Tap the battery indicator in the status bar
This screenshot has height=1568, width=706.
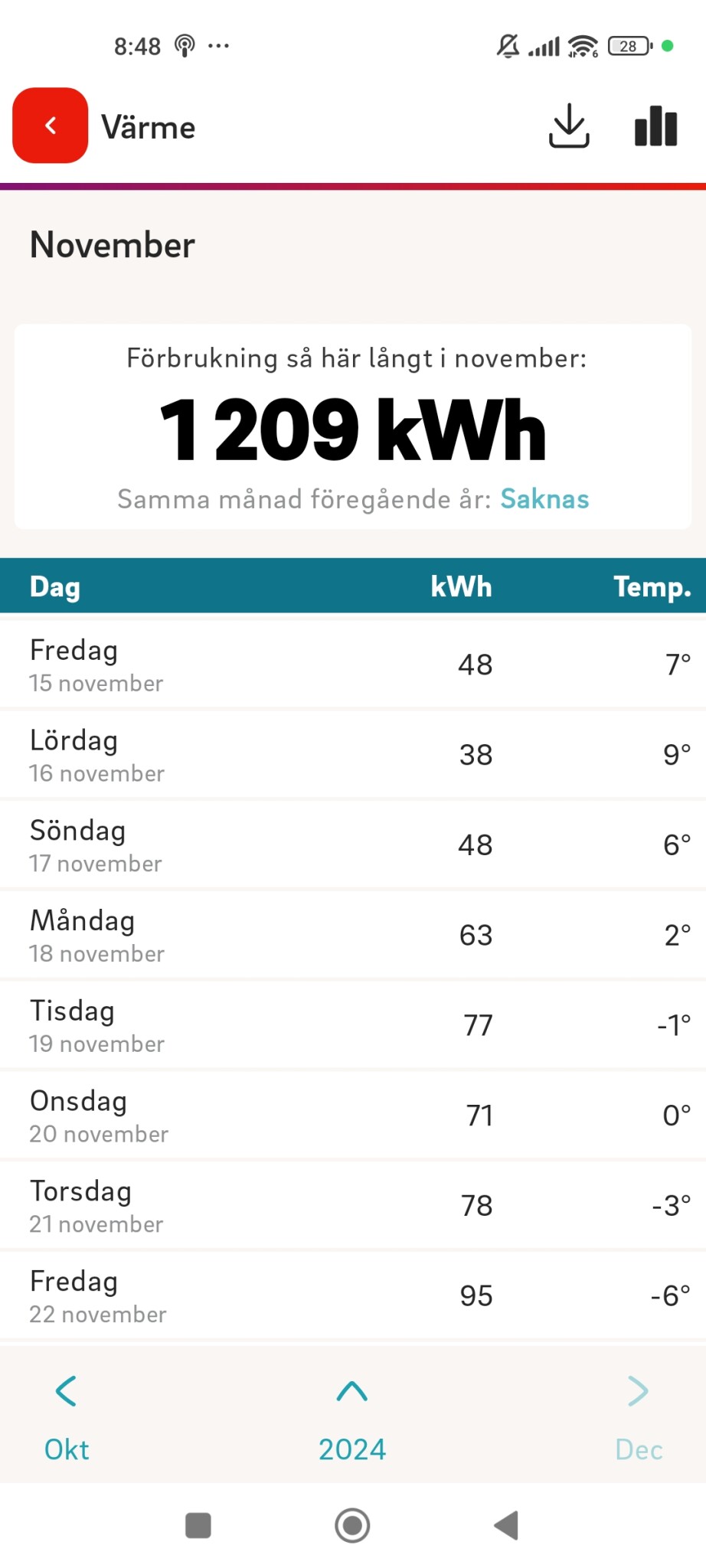[626, 47]
